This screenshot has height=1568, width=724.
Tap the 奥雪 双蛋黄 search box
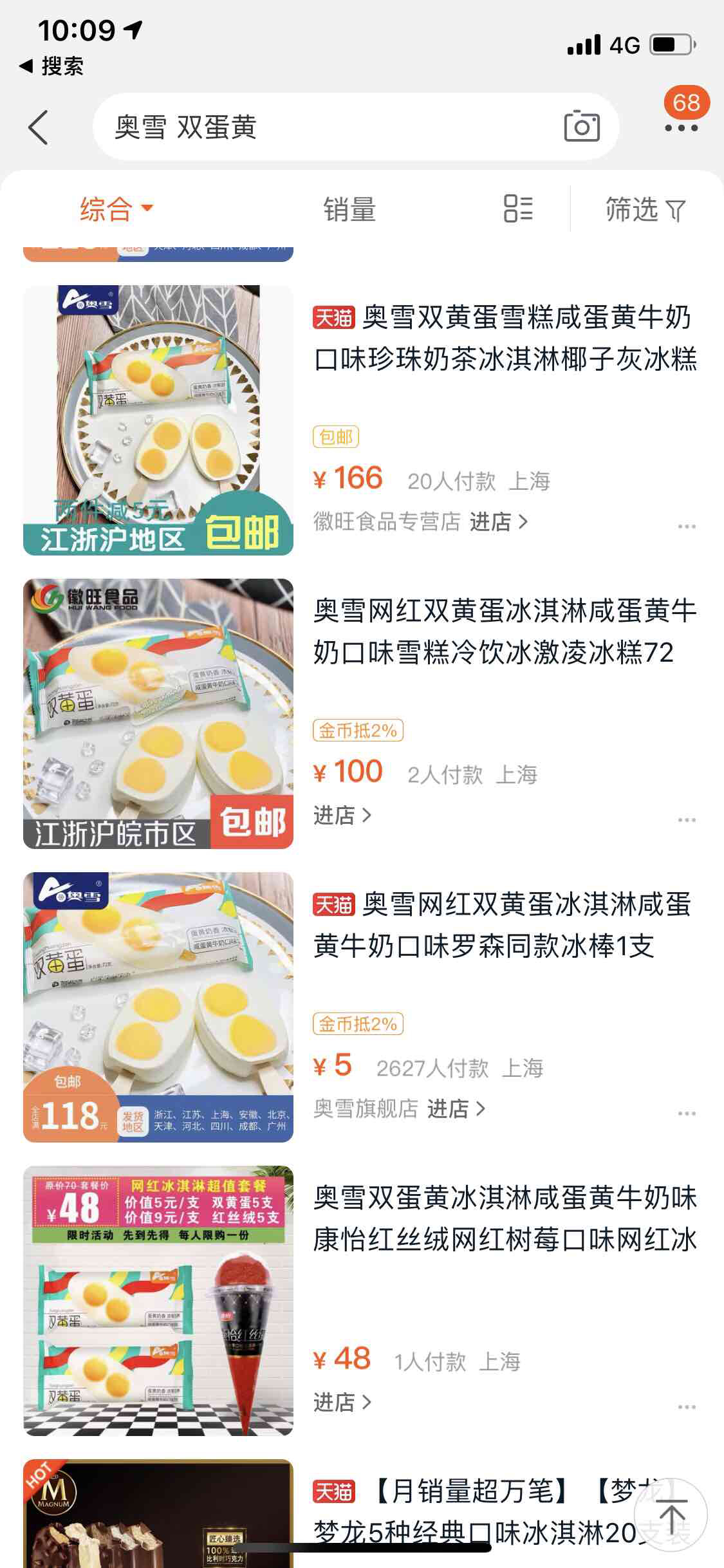[x=322, y=127]
